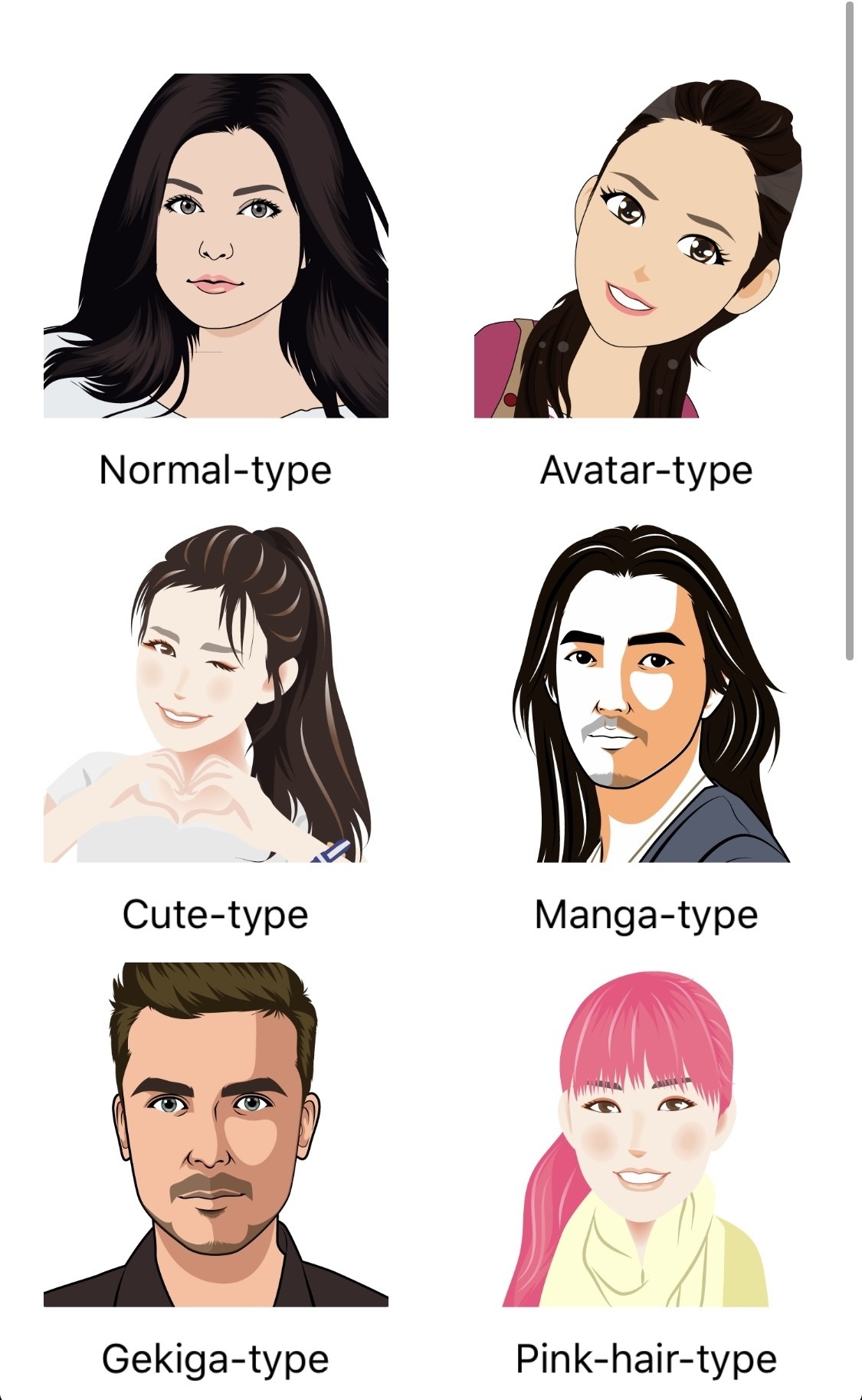Screen dimensions: 862x1400
Task: Open the Cute-type portrait option
Action: [215, 693]
